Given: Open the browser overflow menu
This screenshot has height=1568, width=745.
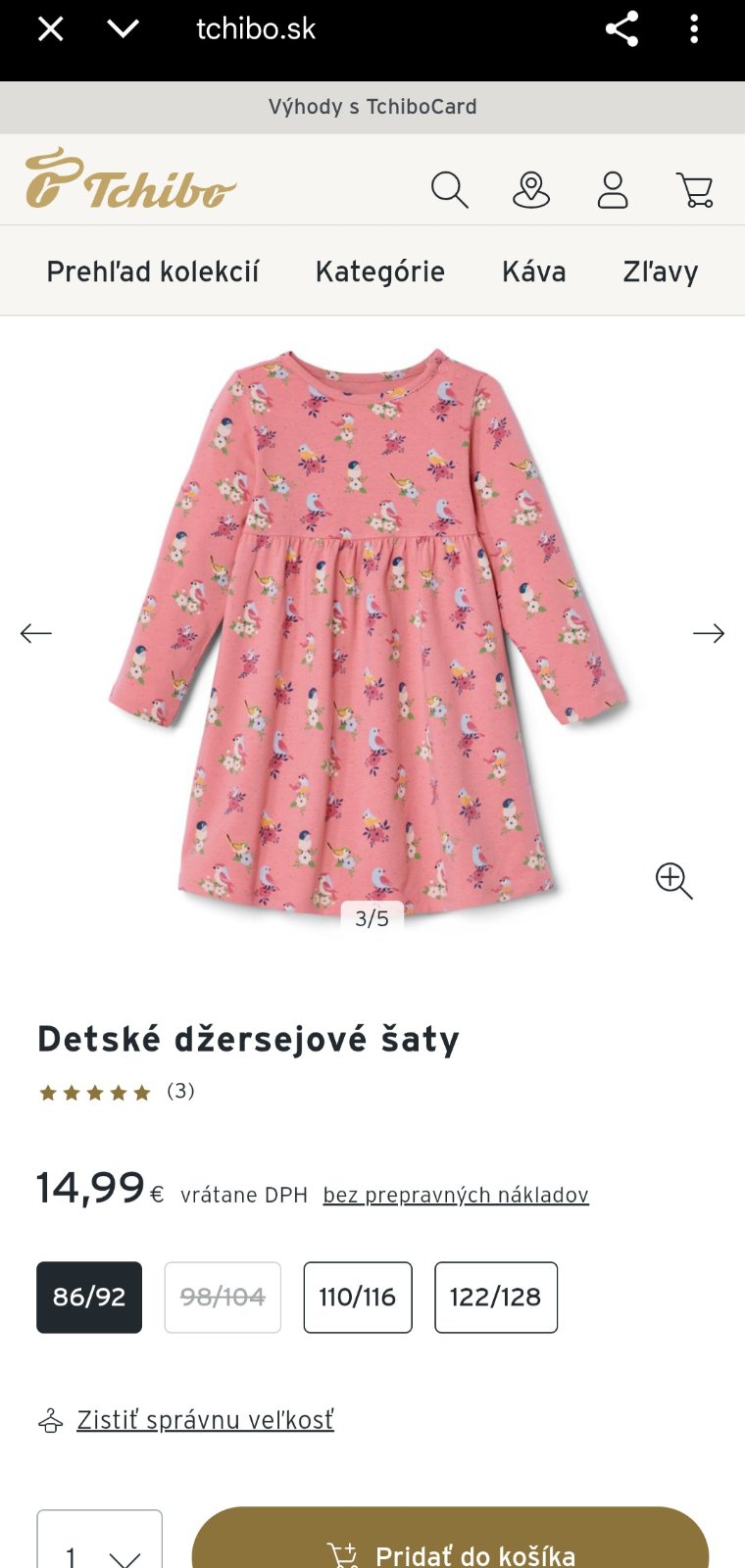Looking at the screenshot, I should (x=694, y=29).
